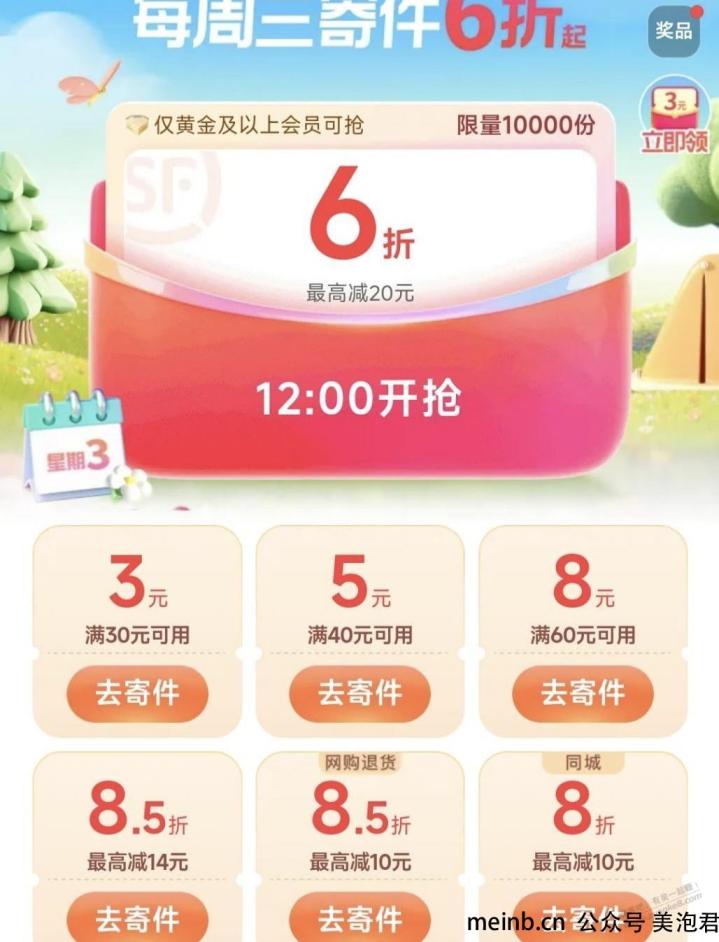The height and width of the screenshot is (942, 719).
Task: Open the 奖品 prizes button
Action: [x=675, y=30]
